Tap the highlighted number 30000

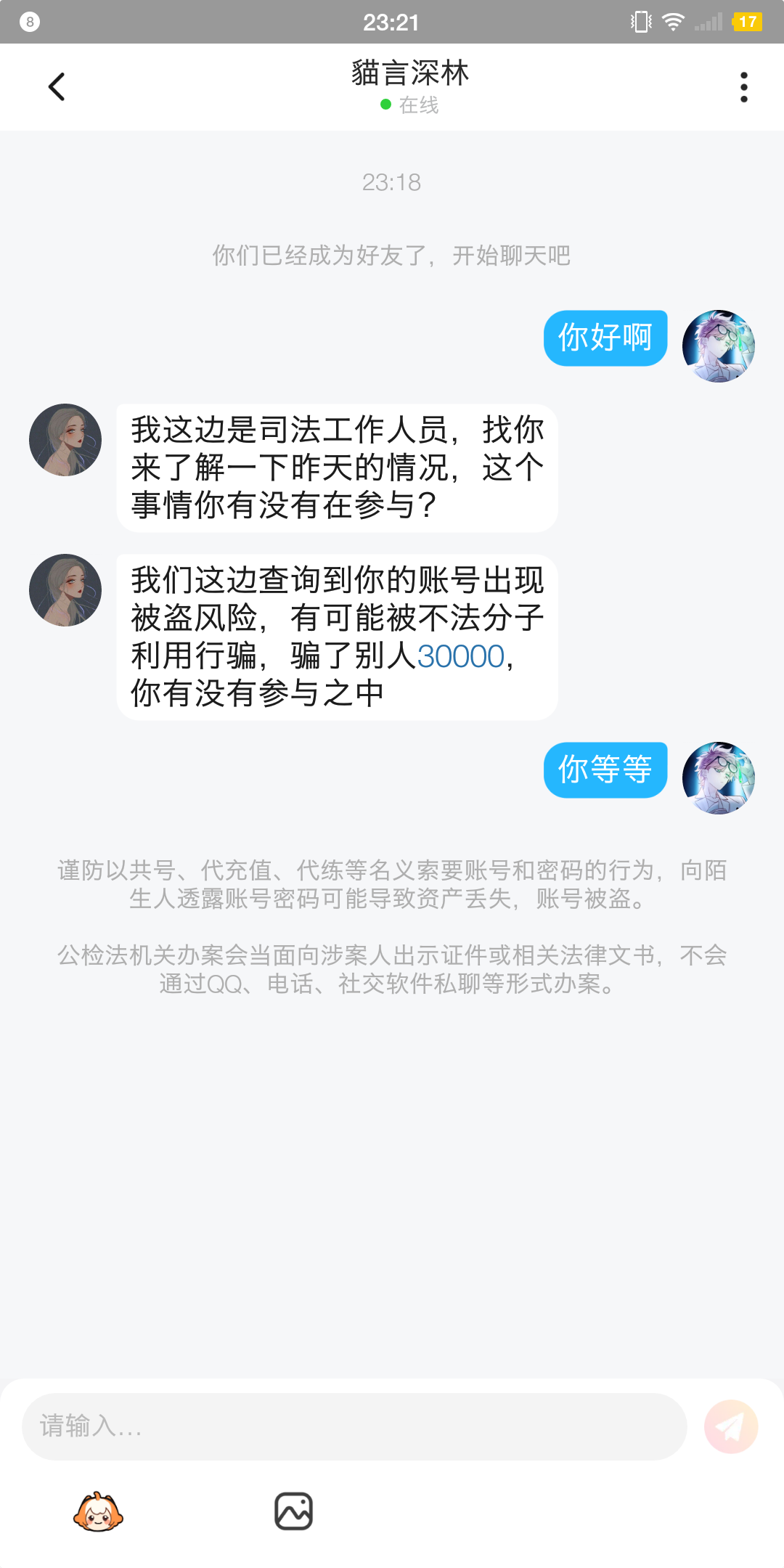[460, 656]
